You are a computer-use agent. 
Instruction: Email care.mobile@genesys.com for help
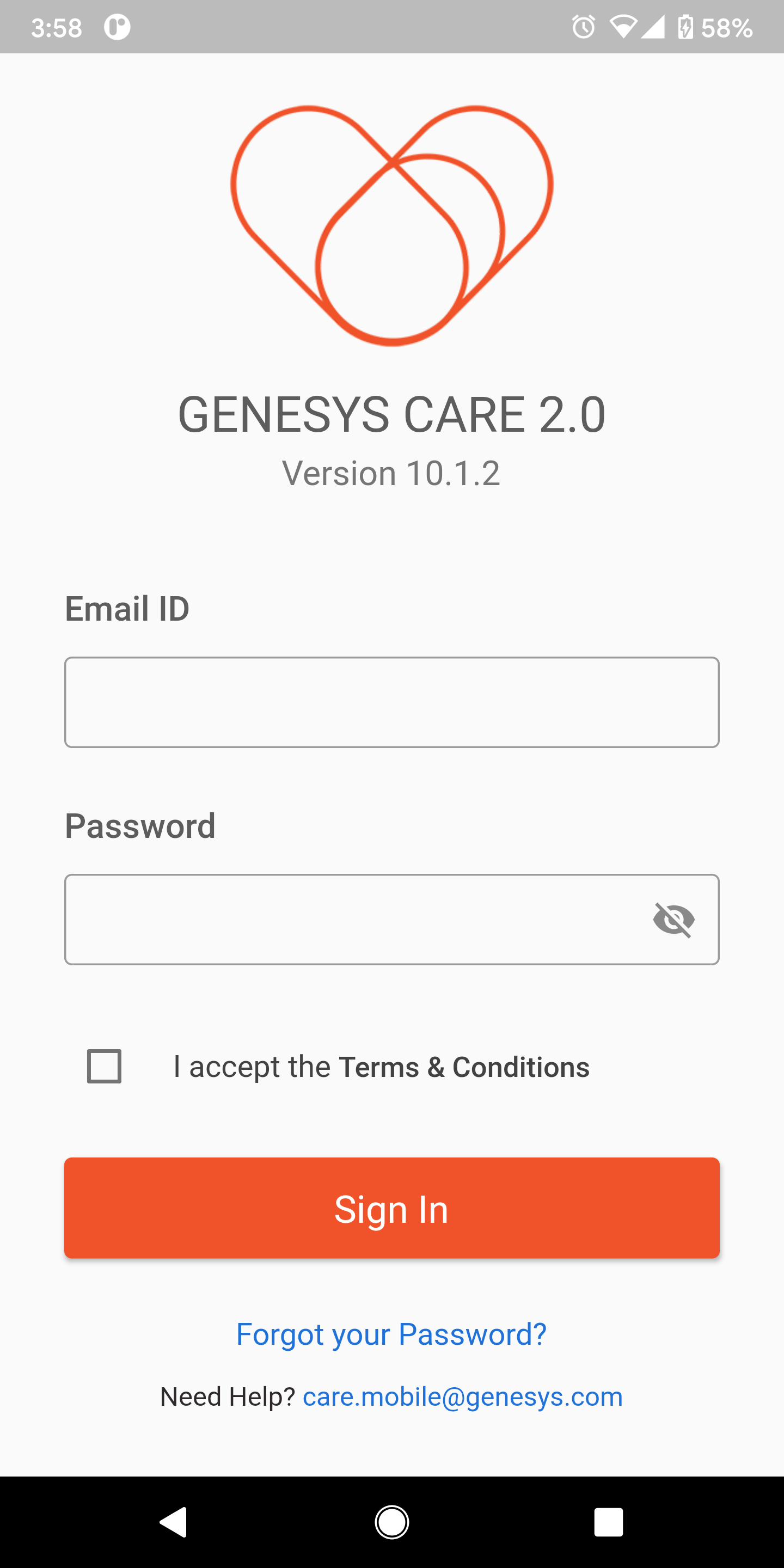point(463,1396)
